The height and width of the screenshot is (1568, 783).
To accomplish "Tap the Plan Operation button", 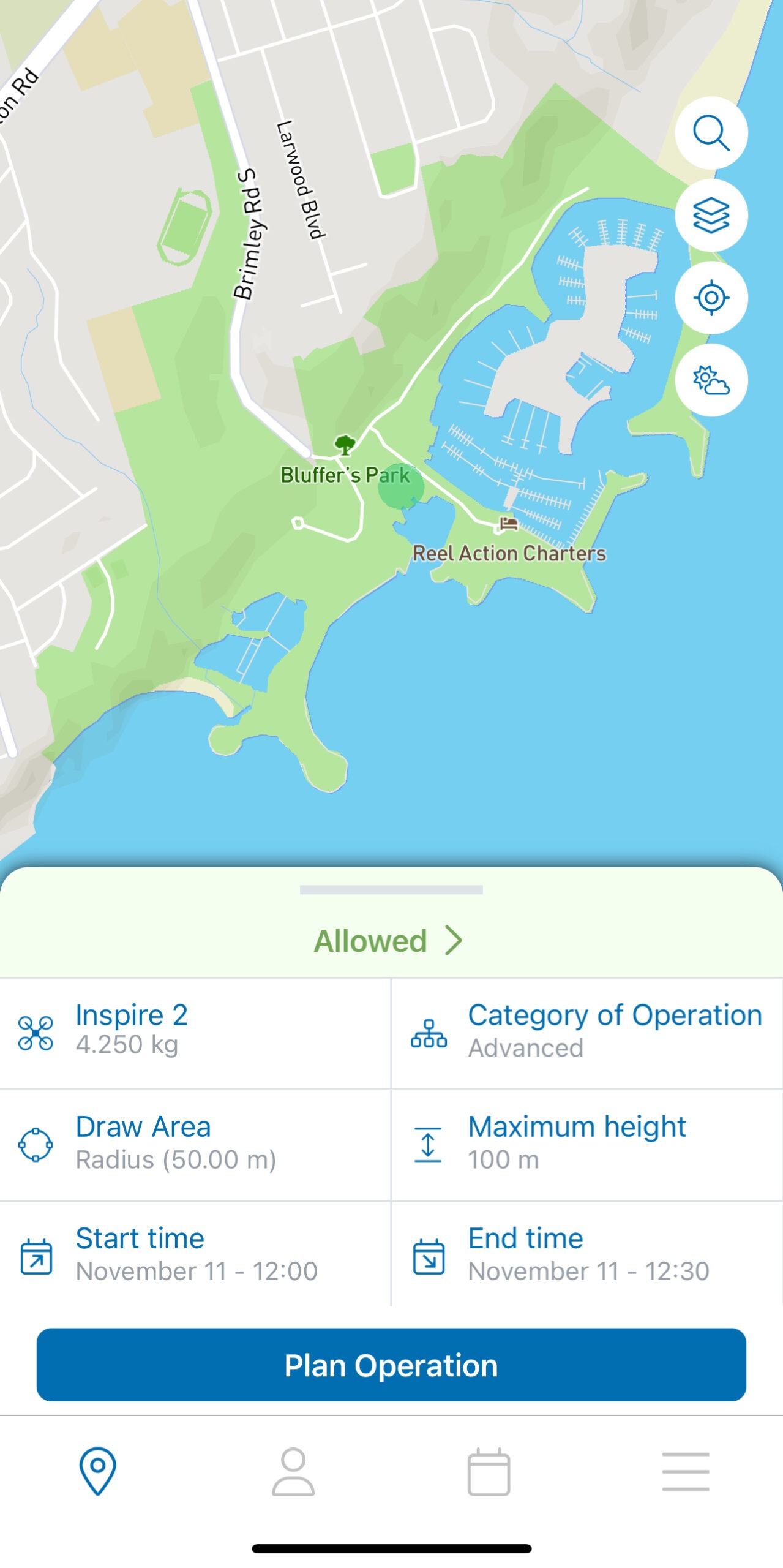I will [x=392, y=1365].
